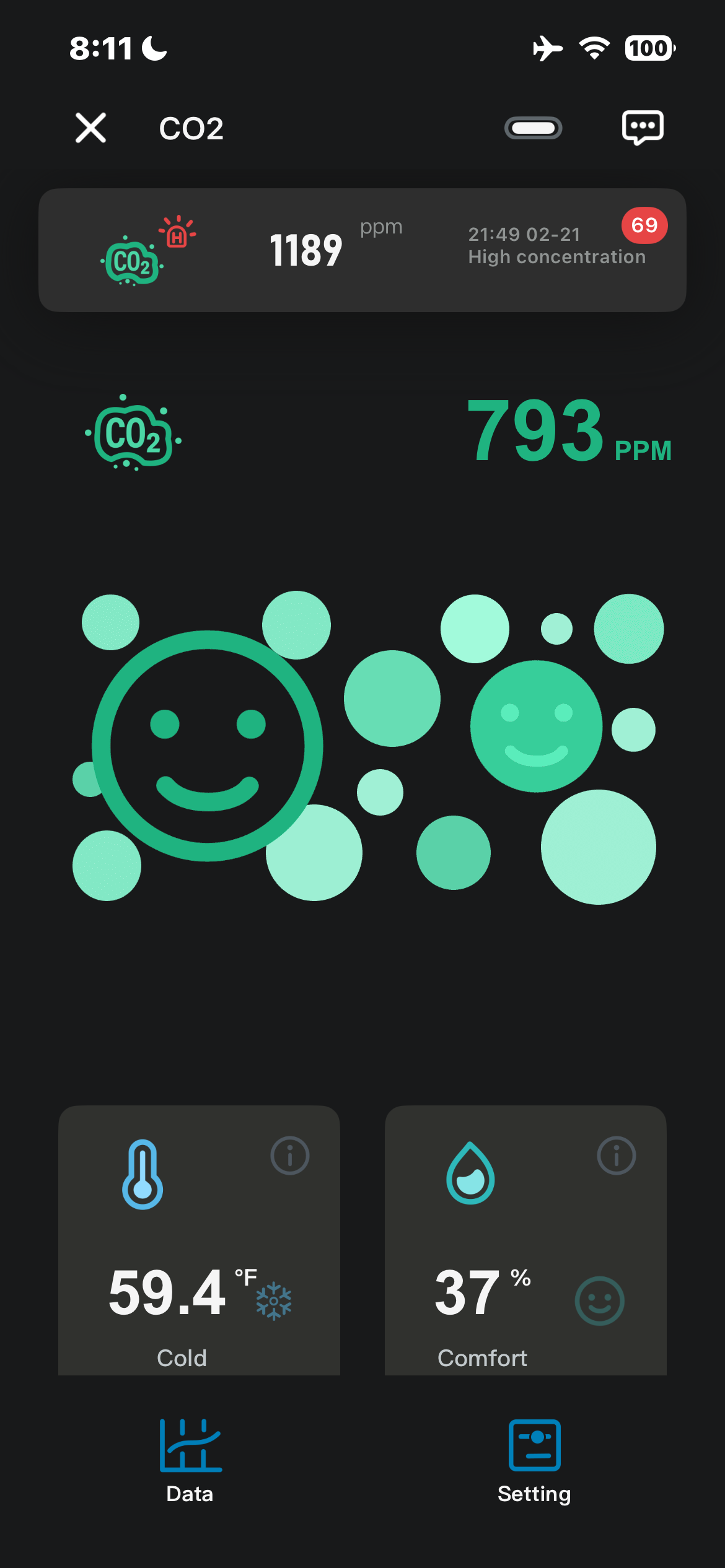Image resolution: width=725 pixels, height=1568 pixels.
Task: Open the Setting tab
Action: [x=534, y=1461]
